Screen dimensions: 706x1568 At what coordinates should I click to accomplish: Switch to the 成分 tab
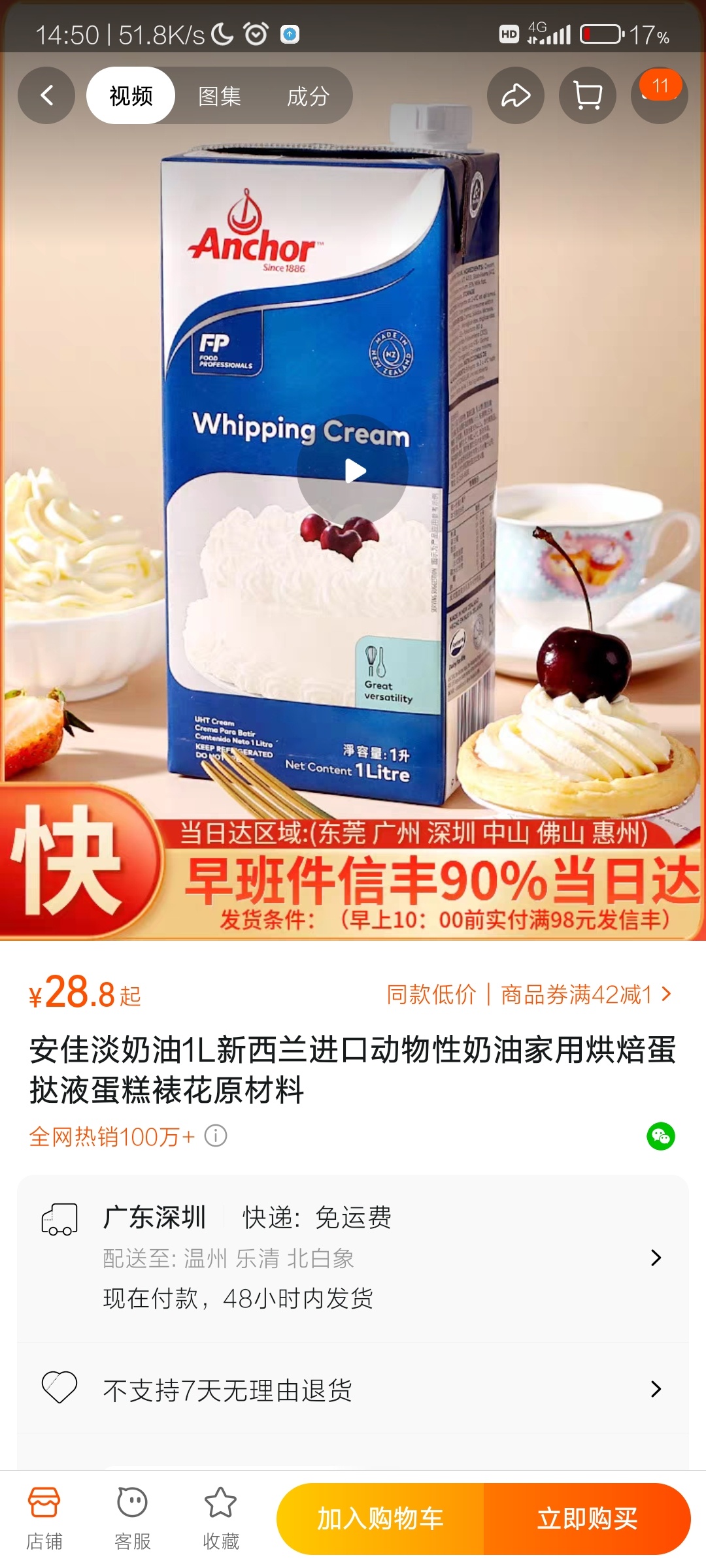click(308, 96)
